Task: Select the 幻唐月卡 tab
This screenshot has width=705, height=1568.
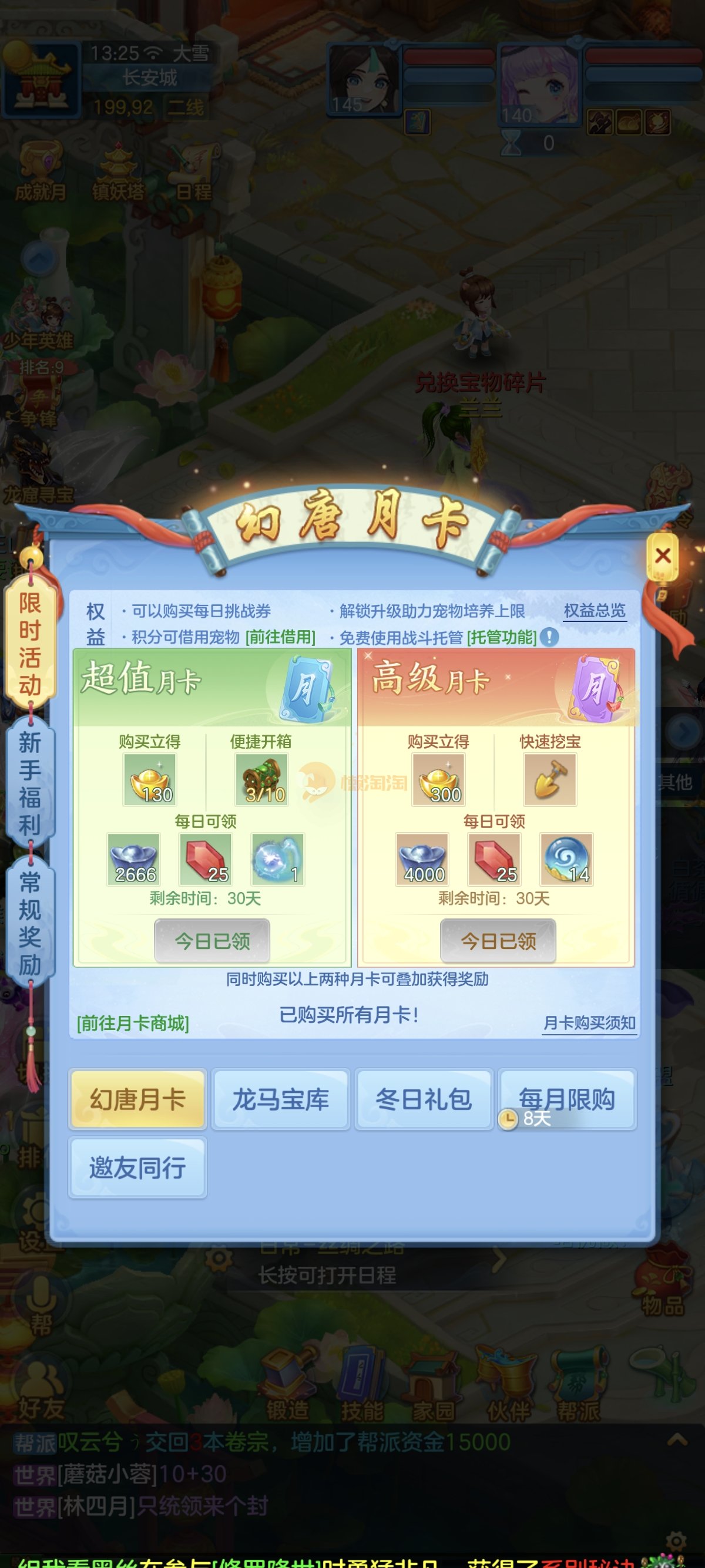Action: pyautogui.click(x=137, y=1099)
